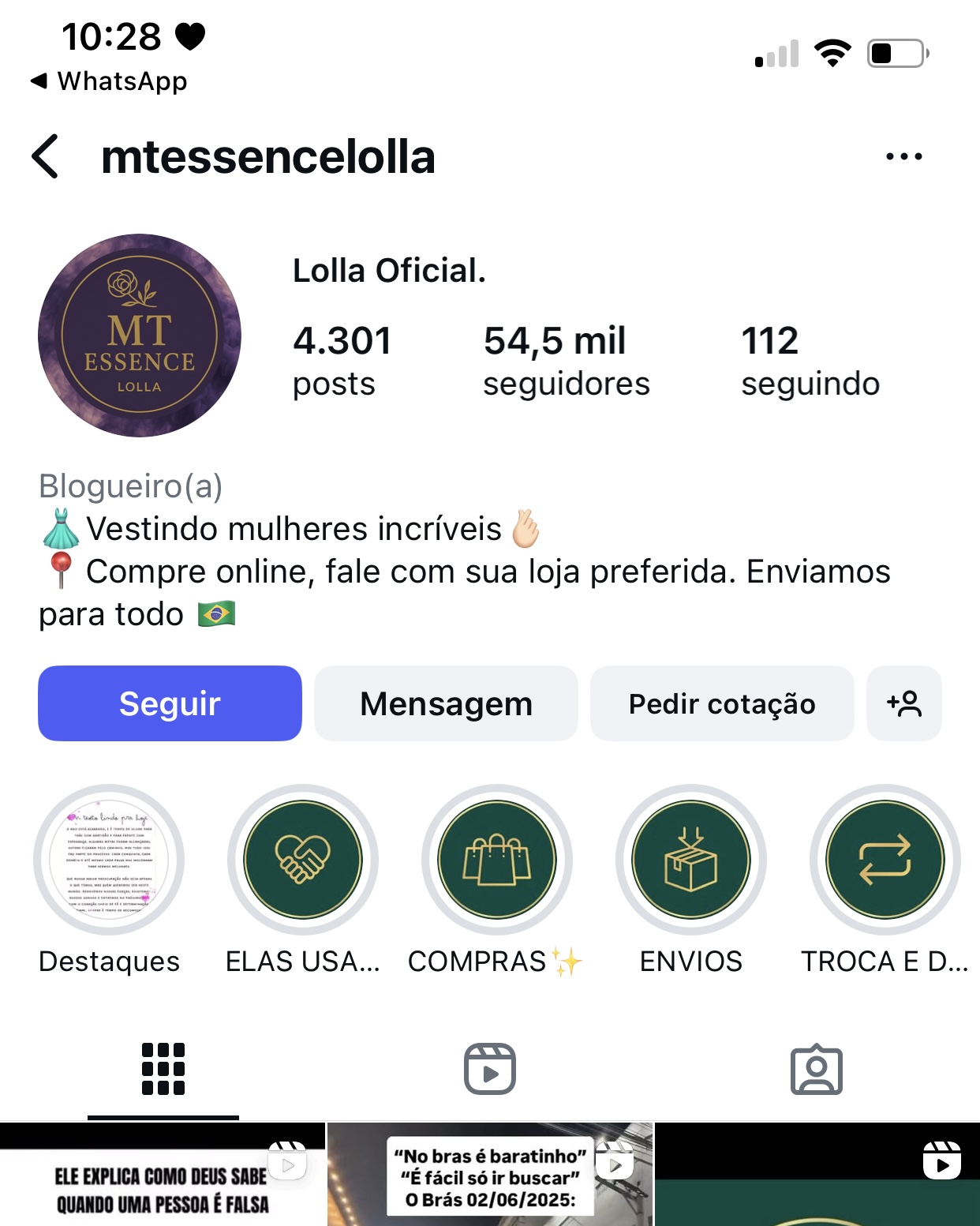Follow this account with Seguir
This screenshot has width=980, height=1226.
coord(170,703)
